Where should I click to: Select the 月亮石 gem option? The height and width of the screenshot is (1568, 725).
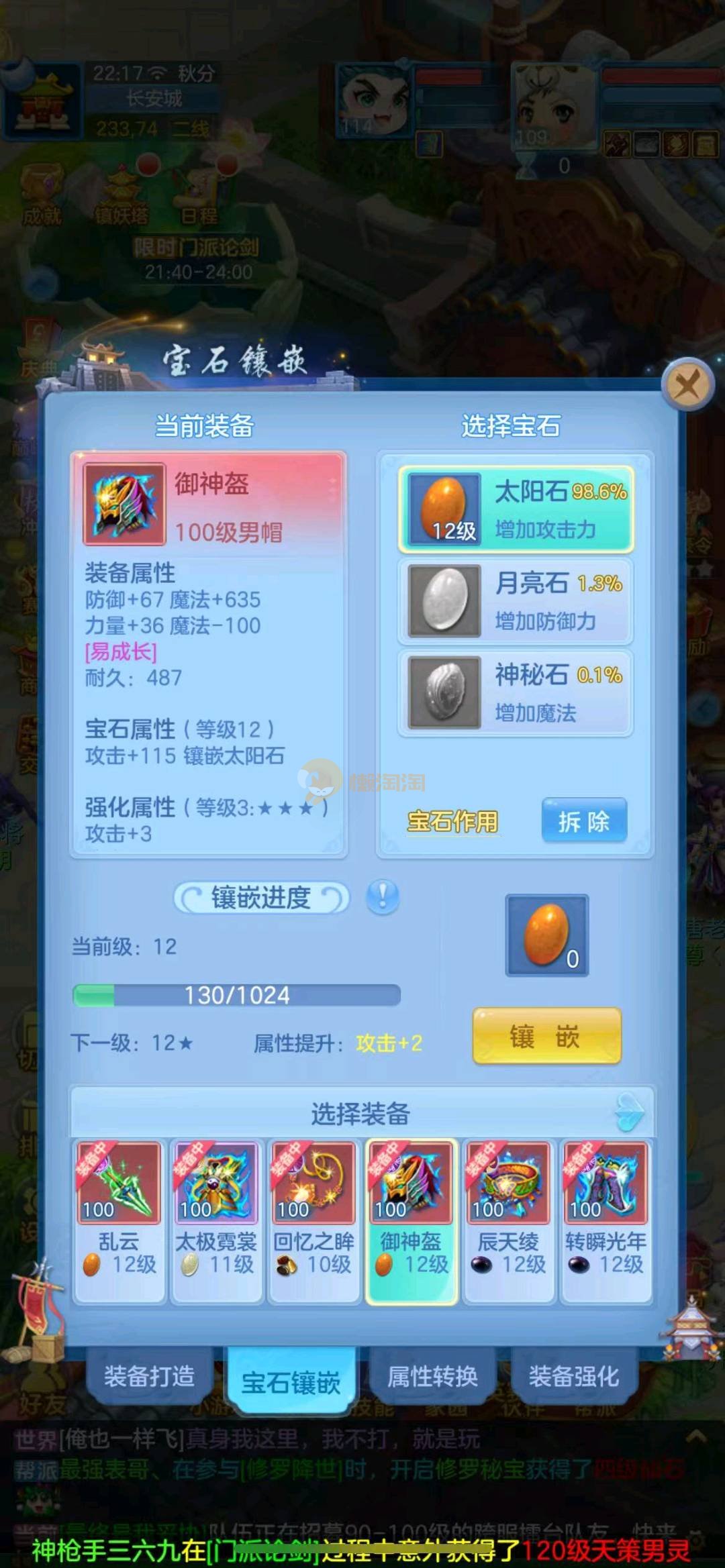[516, 600]
